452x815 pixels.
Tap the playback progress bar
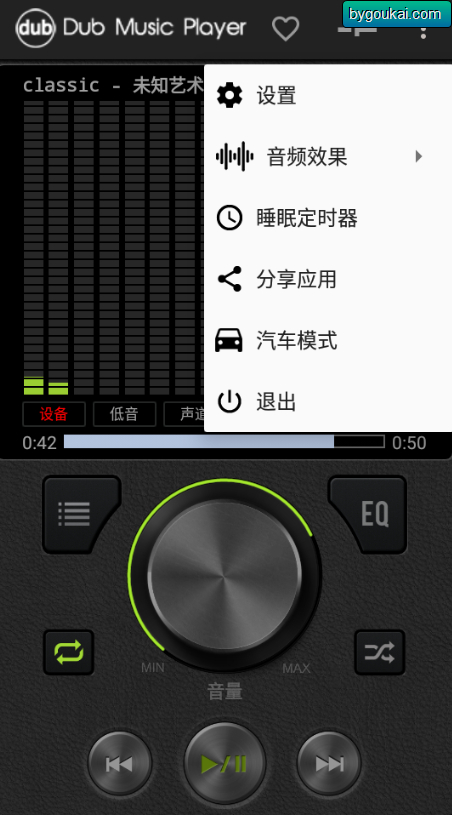click(224, 442)
